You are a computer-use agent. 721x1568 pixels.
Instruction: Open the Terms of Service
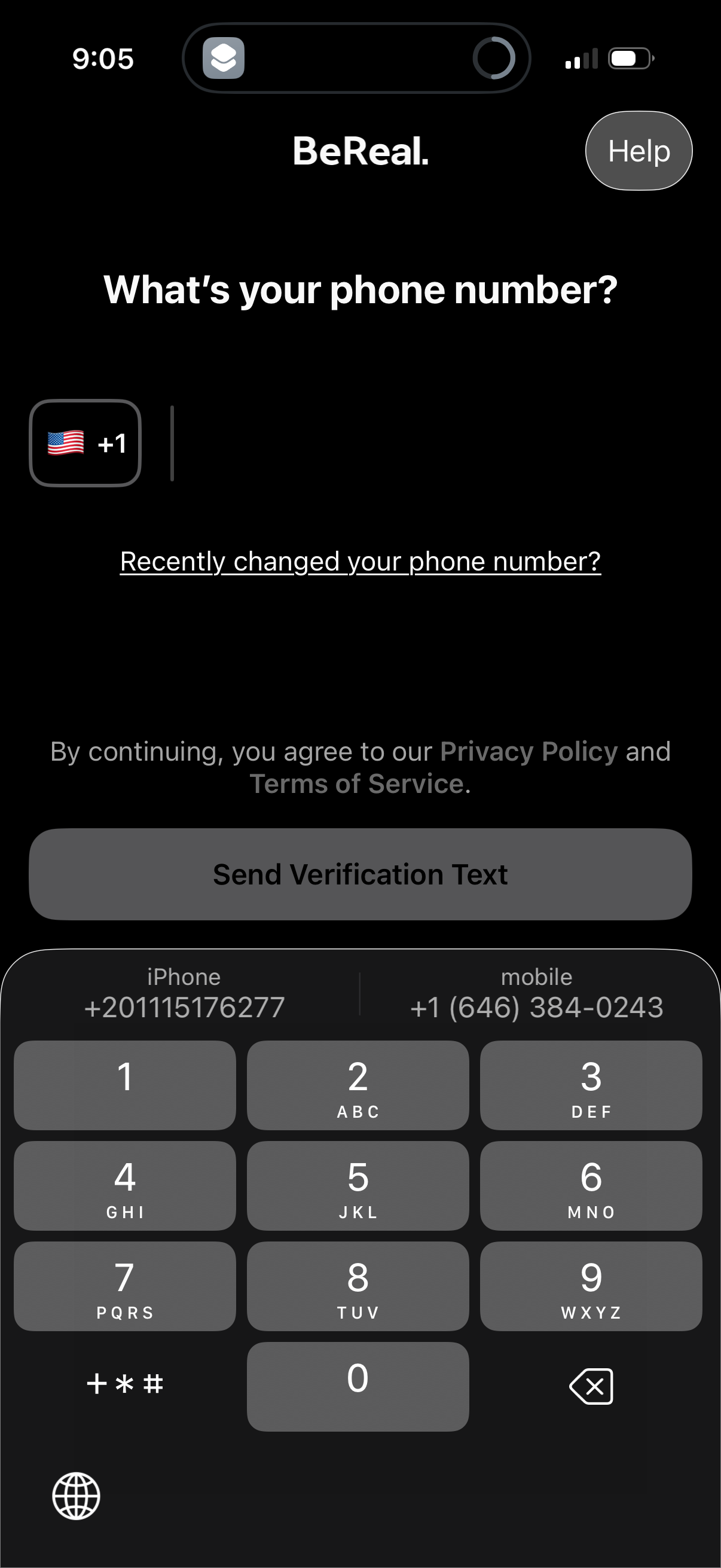pos(357,783)
